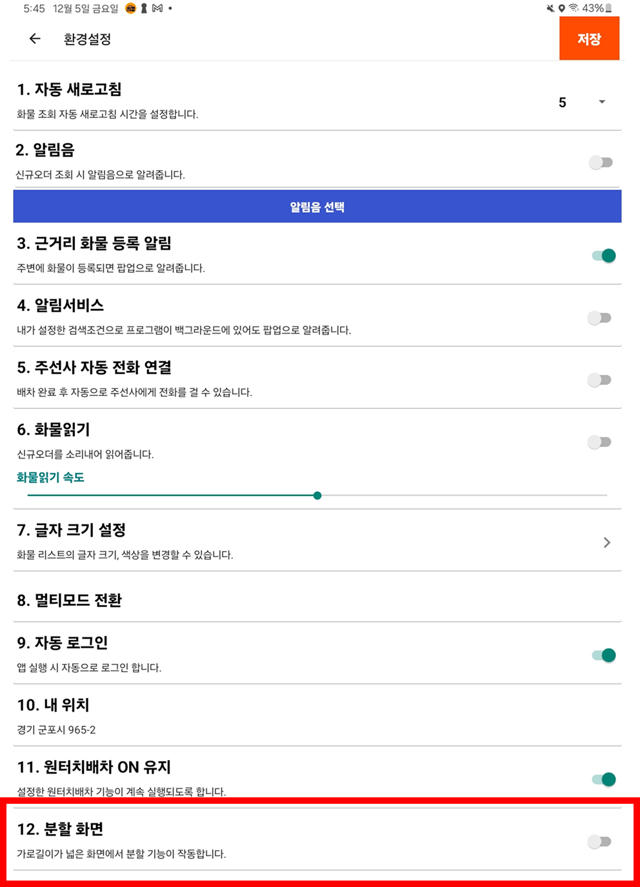Enable the 알림서비스 toggle

coord(600,318)
